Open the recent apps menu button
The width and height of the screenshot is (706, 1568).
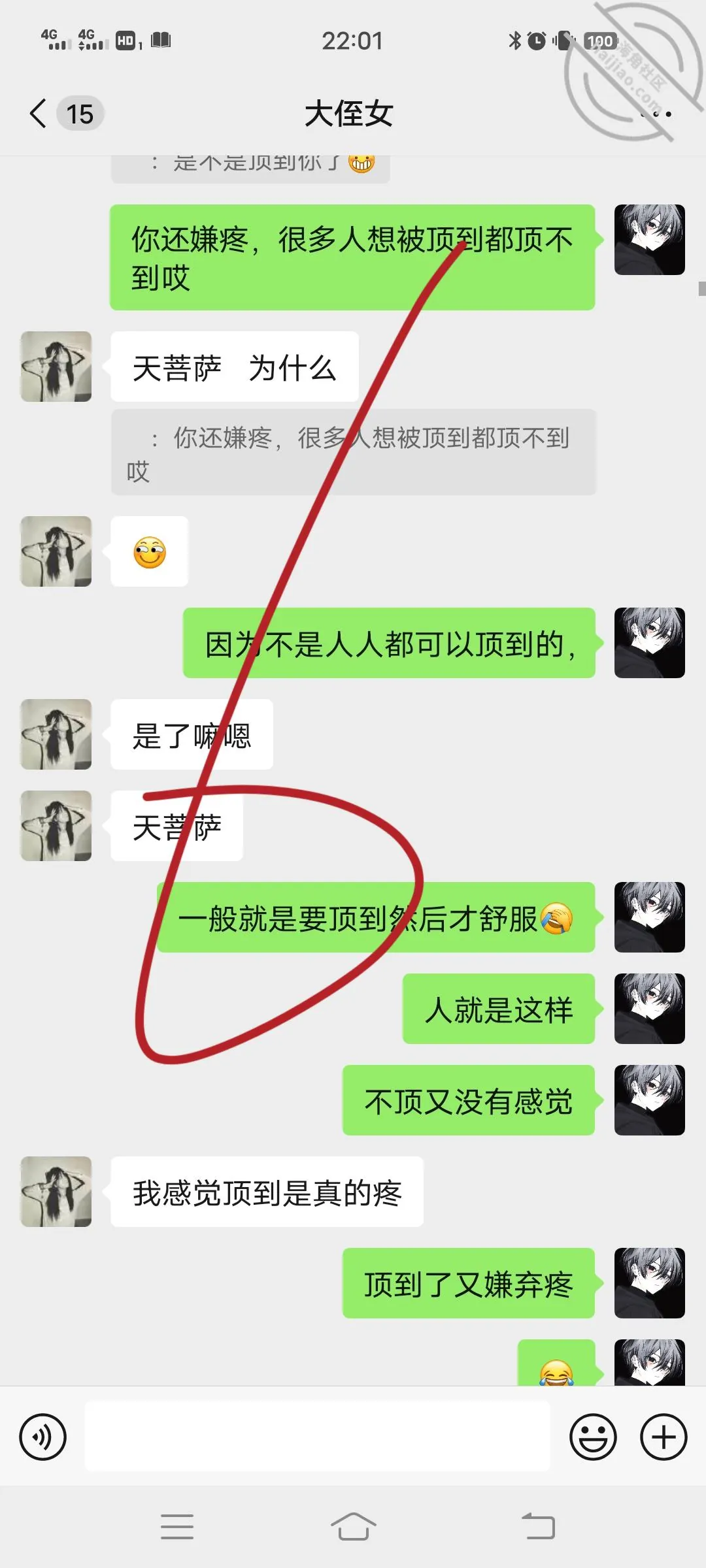click(177, 1527)
